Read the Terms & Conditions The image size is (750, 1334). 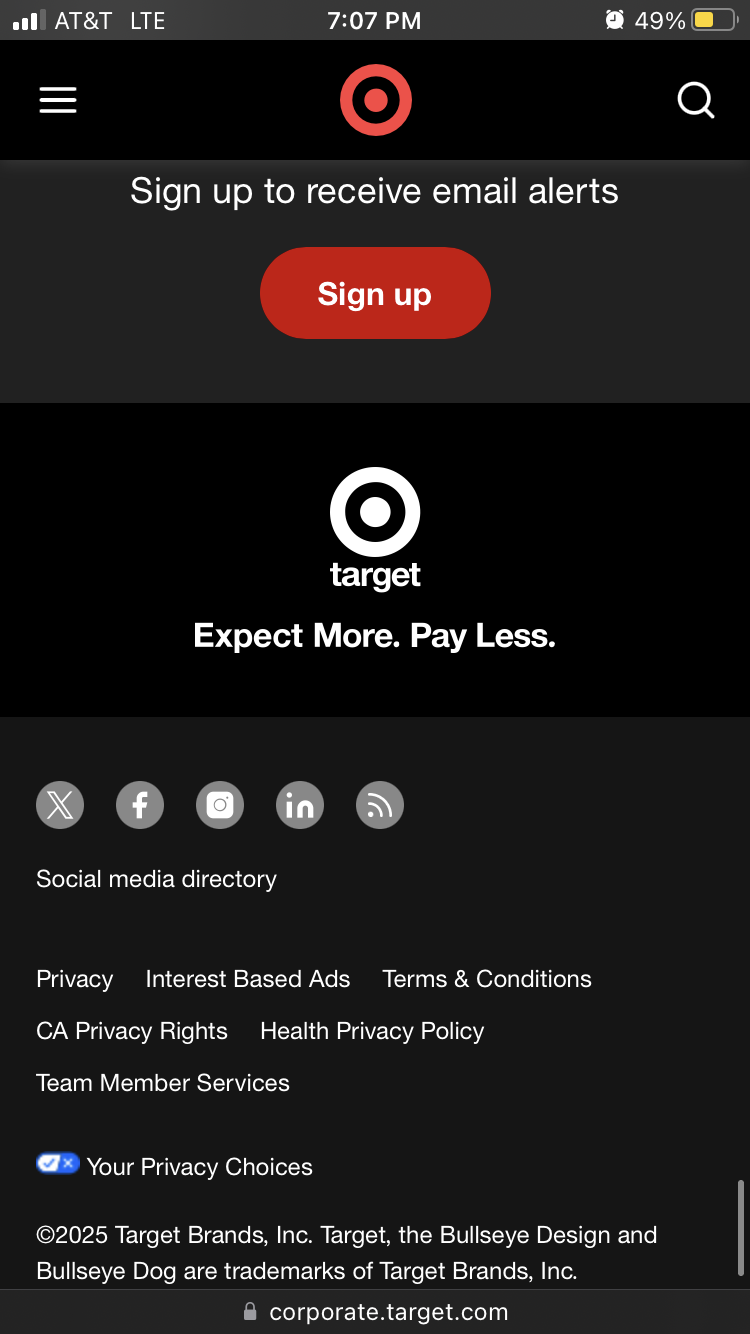tap(487, 979)
